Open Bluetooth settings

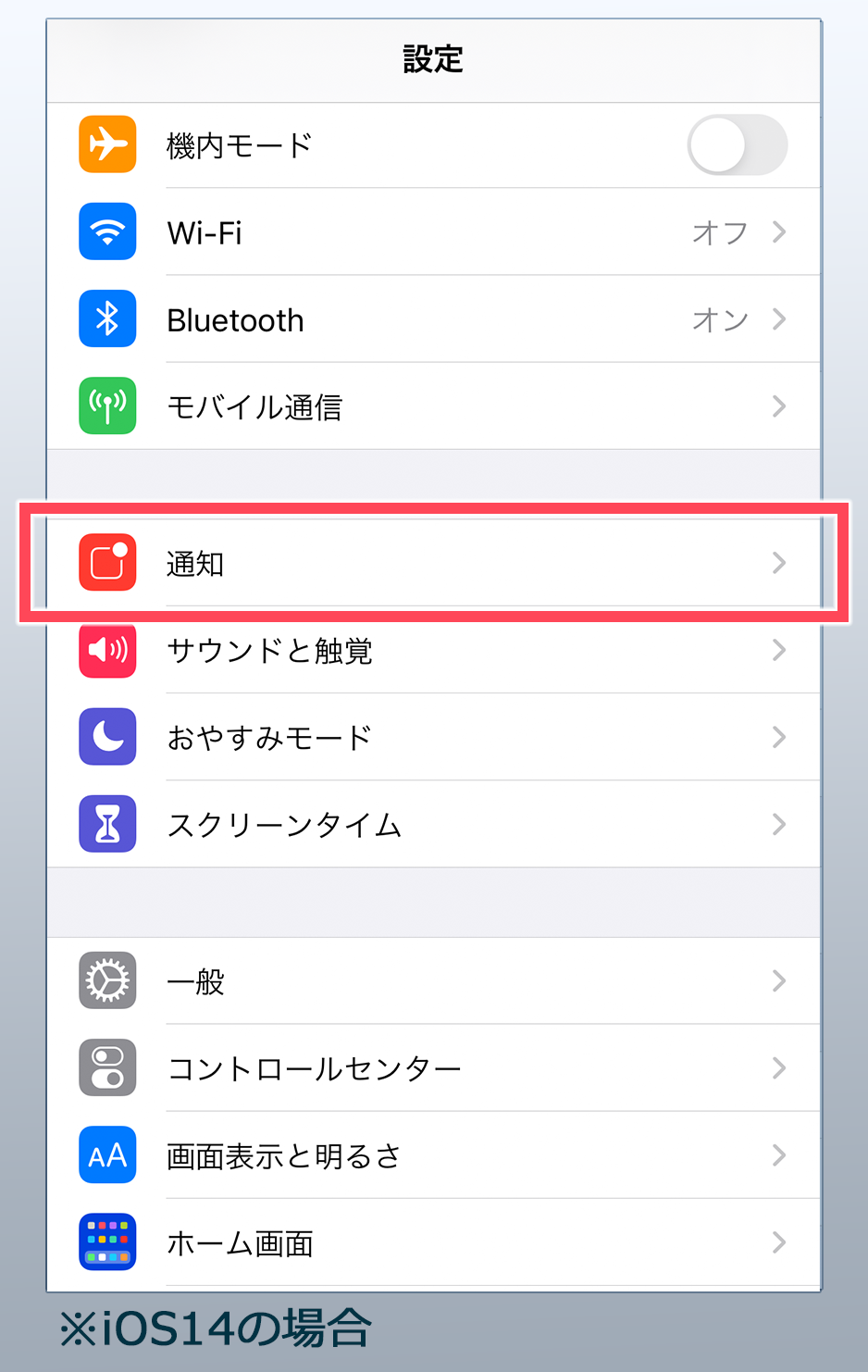point(433,319)
